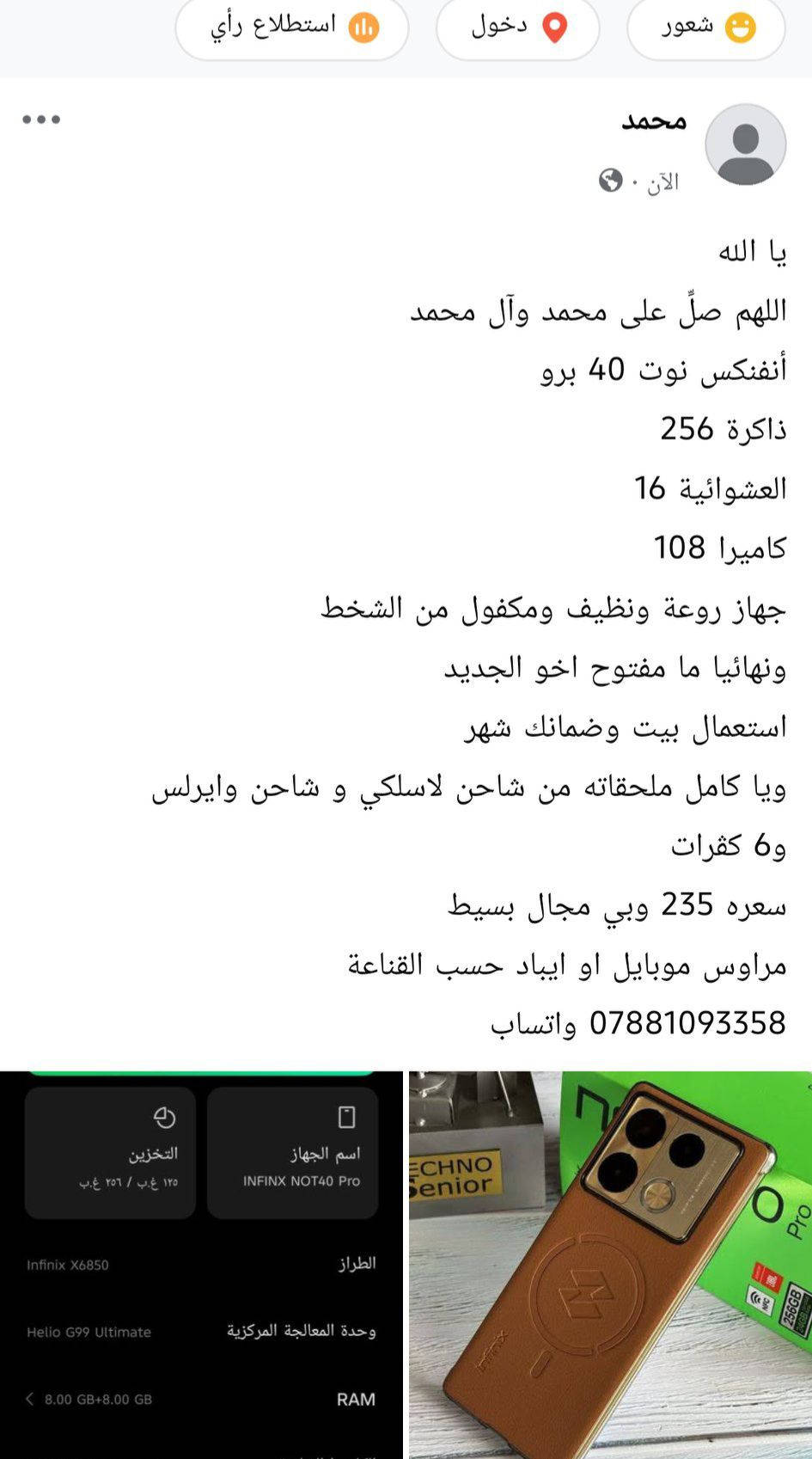Image resolution: width=812 pixels, height=1459 pixels.
Task: Tap the شعور feeling chip
Action: 705,28
